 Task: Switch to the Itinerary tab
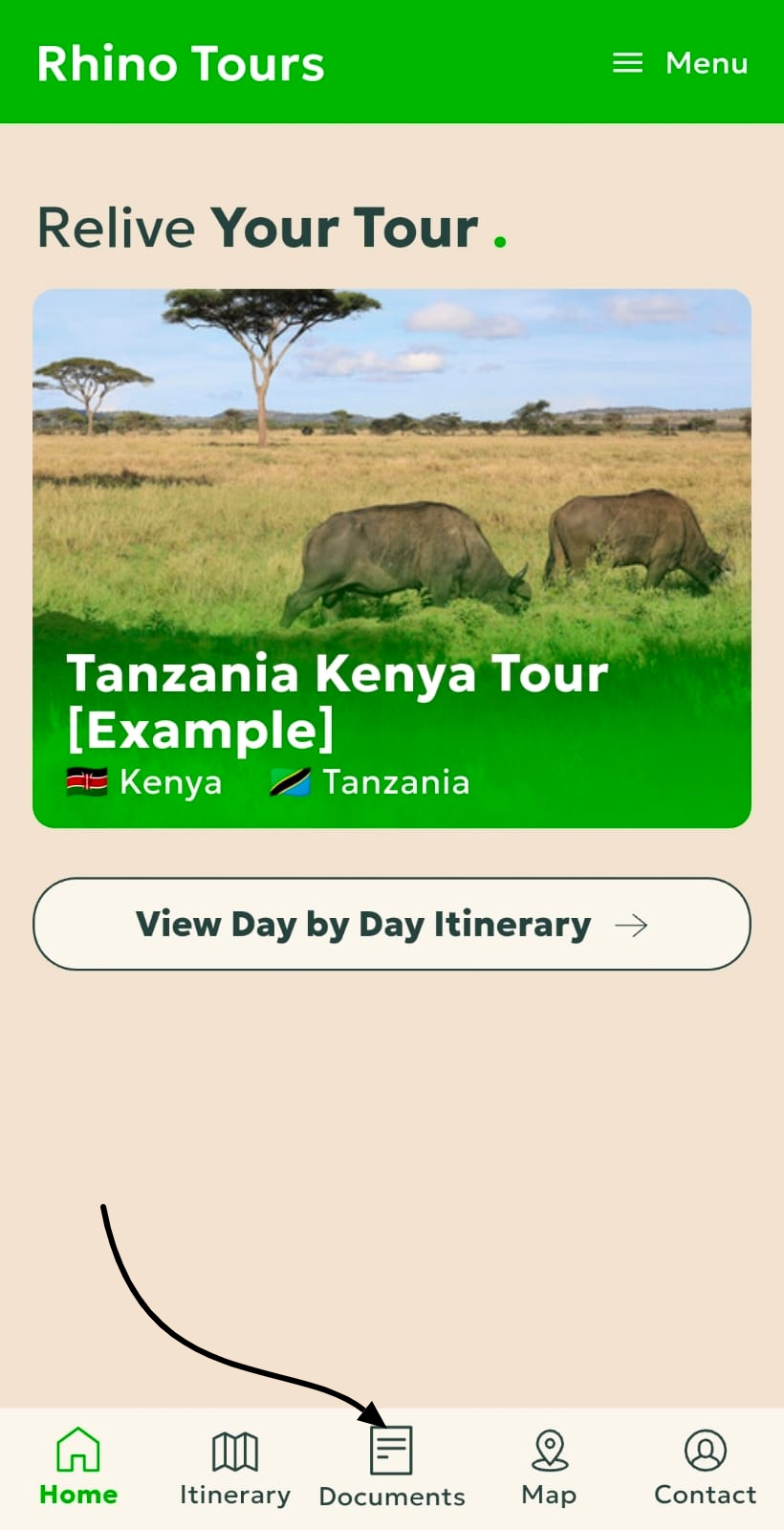(235, 1468)
